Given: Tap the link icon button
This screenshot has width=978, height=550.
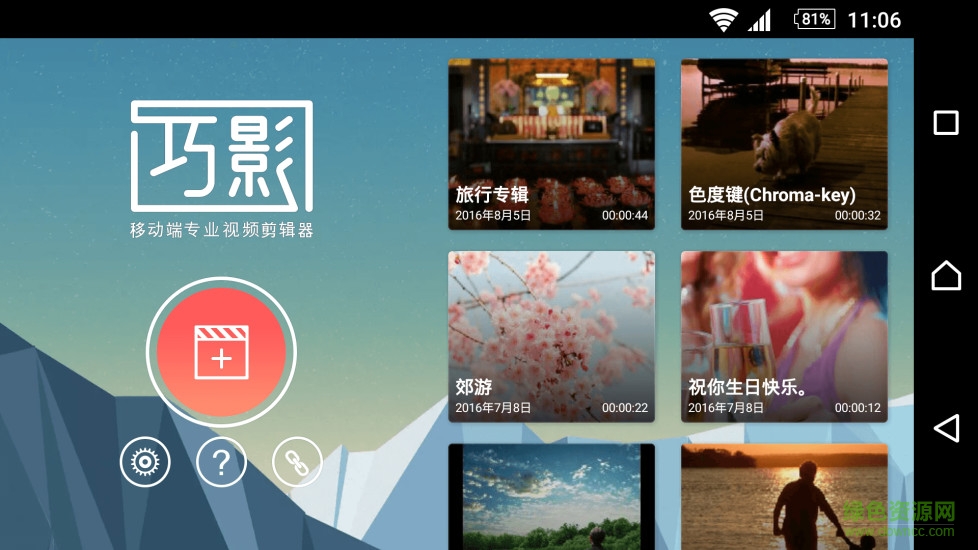Looking at the screenshot, I should (x=297, y=462).
